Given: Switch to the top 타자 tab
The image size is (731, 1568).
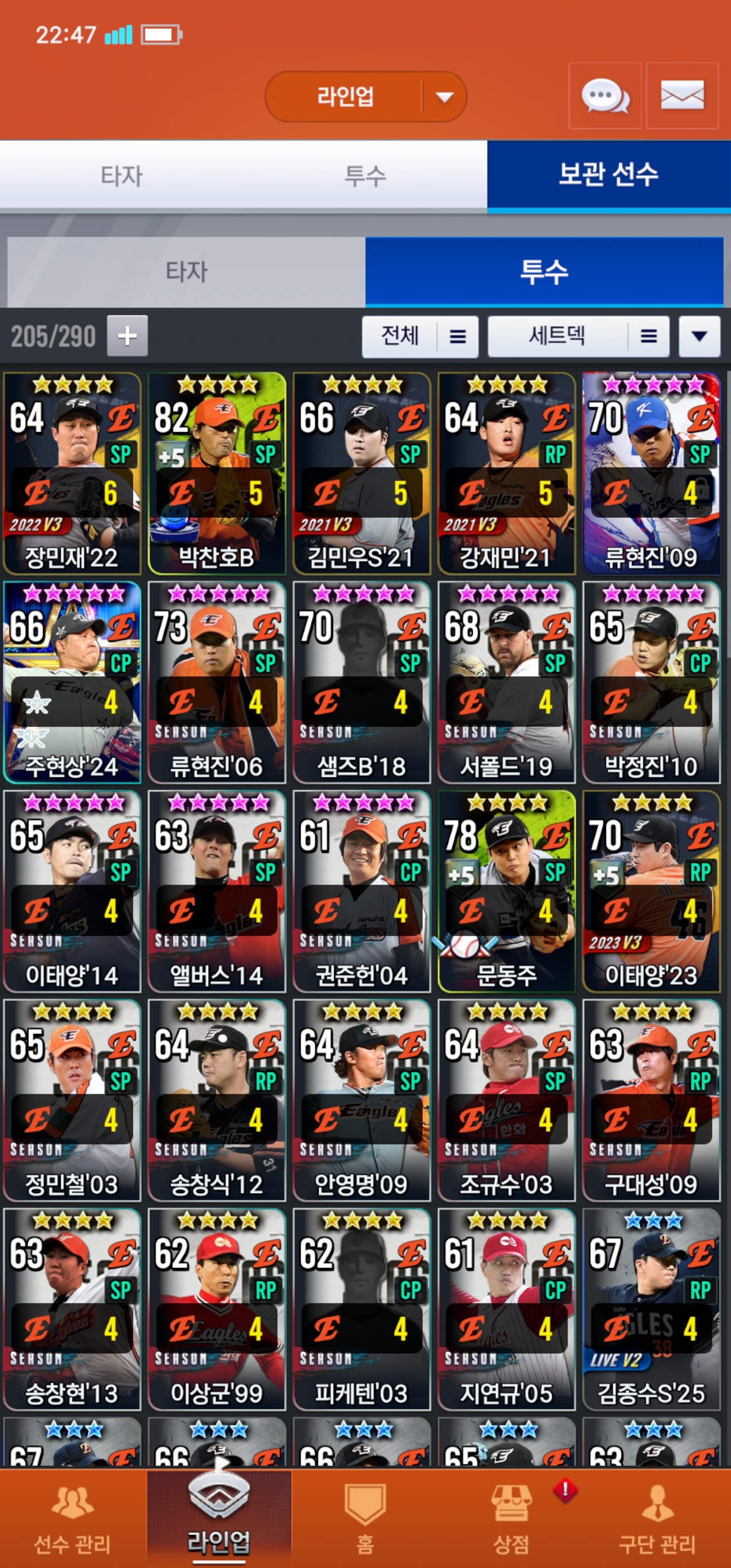Looking at the screenshot, I should point(122,176).
